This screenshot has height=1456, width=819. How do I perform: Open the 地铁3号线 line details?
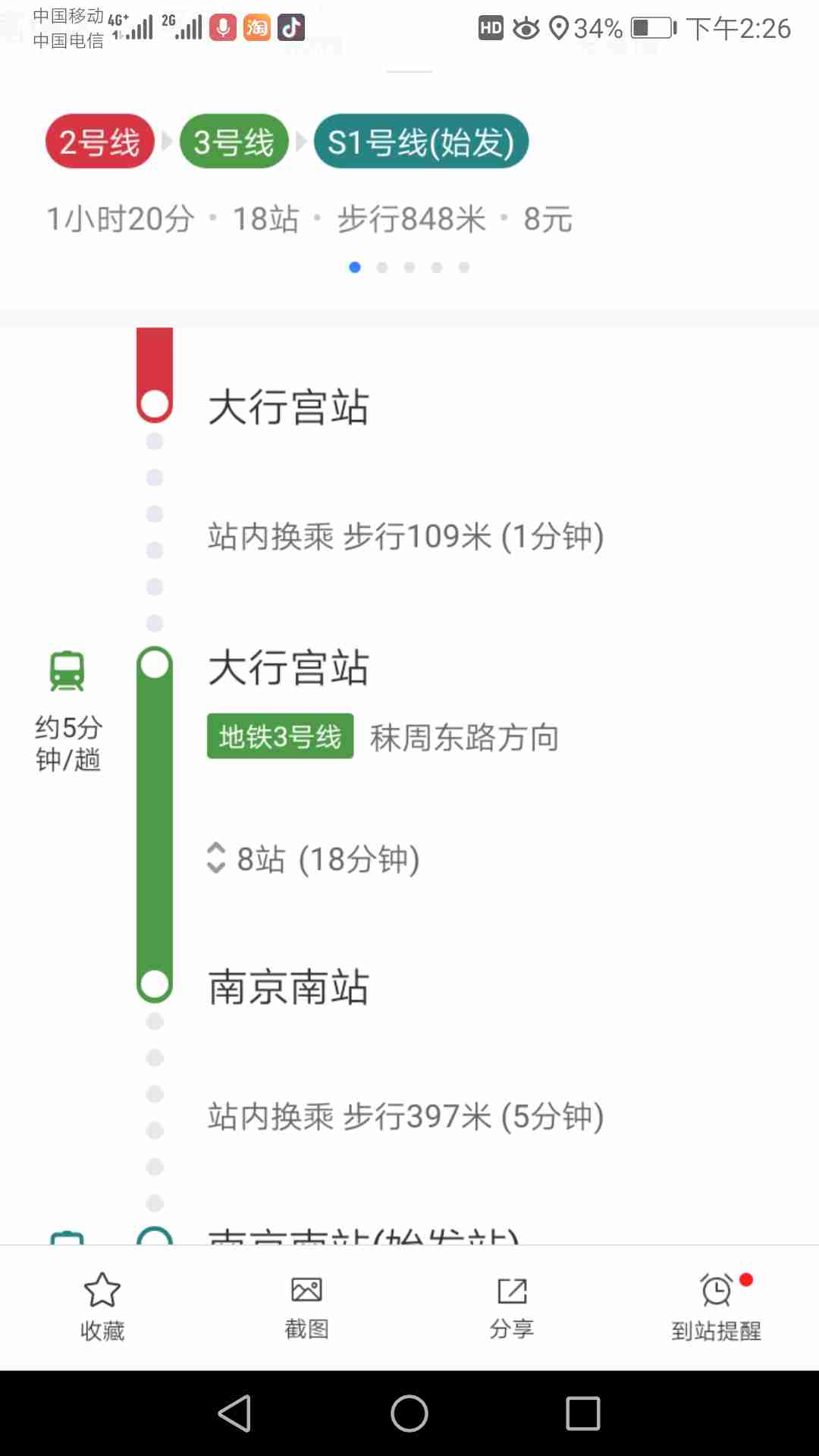280,736
